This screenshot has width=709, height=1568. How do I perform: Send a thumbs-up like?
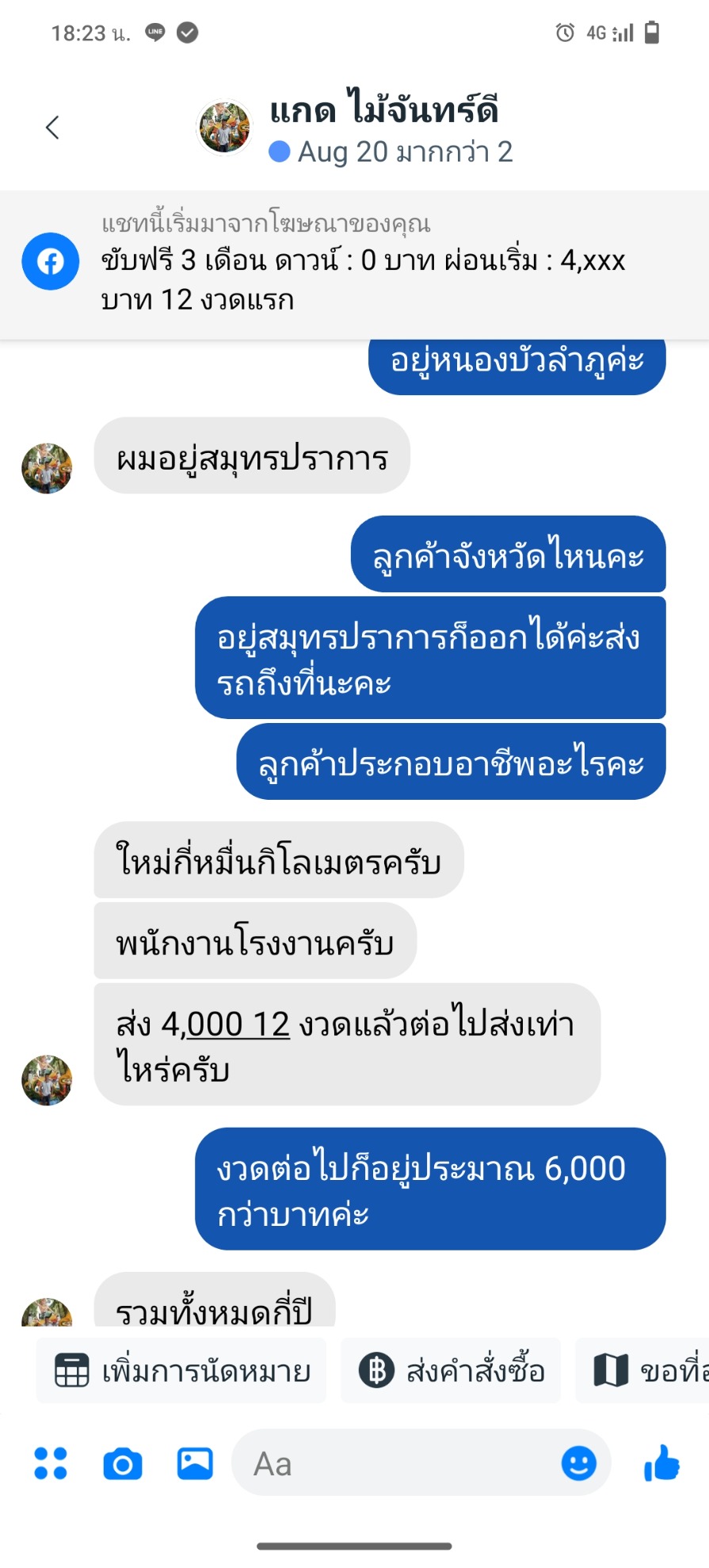point(662,1463)
